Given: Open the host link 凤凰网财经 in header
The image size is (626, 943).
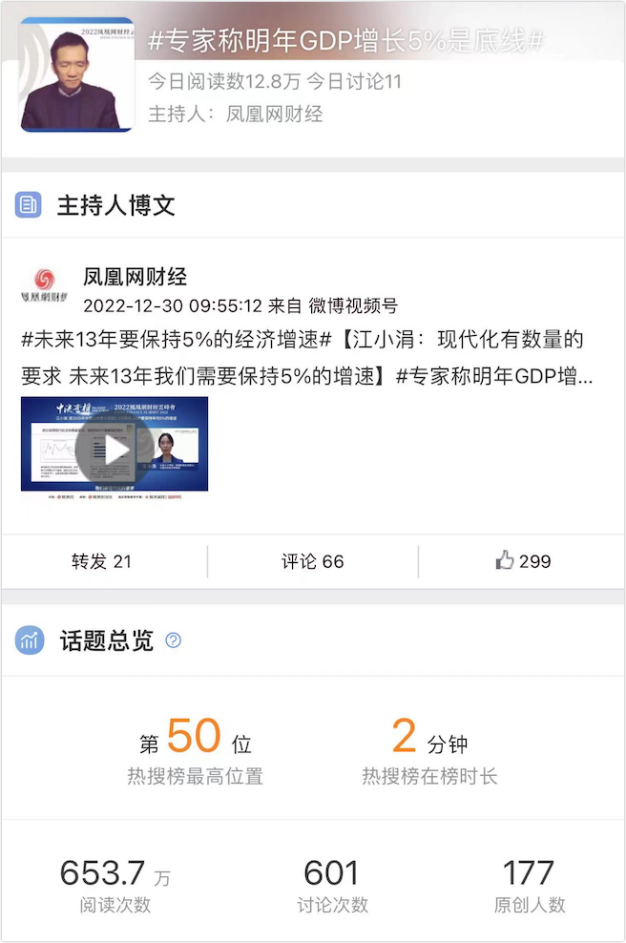Looking at the screenshot, I should (x=273, y=114).
